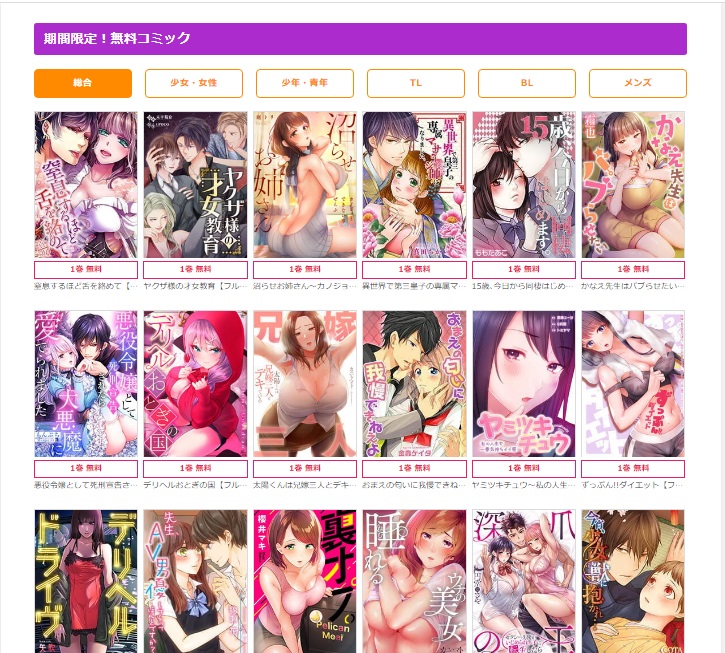Screen dimensions: 725x653
Task: Open 異世界で第三皇子の専属 comic
Action: 414,185
